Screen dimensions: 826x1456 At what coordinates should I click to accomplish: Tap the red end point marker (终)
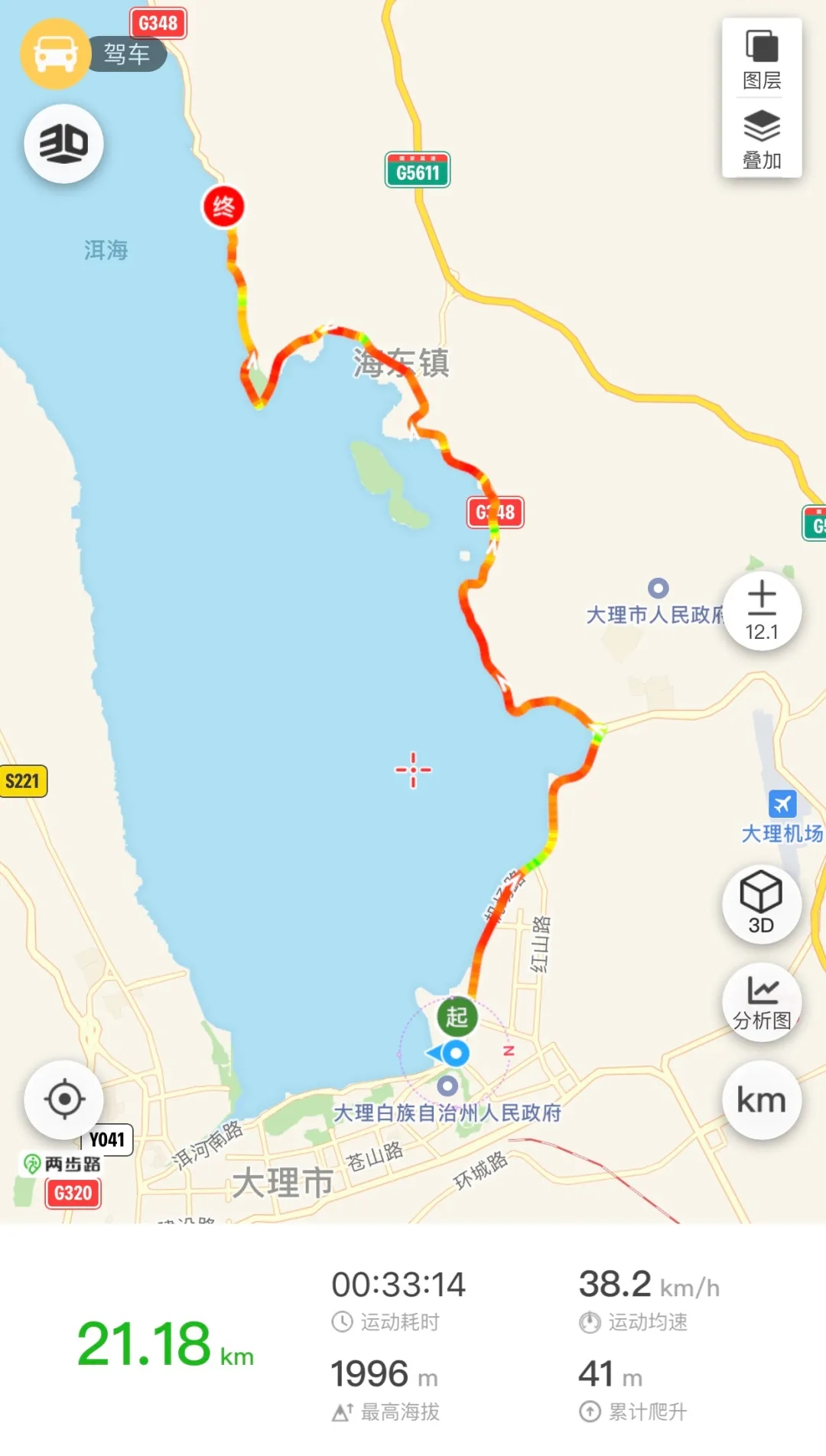click(223, 206)
